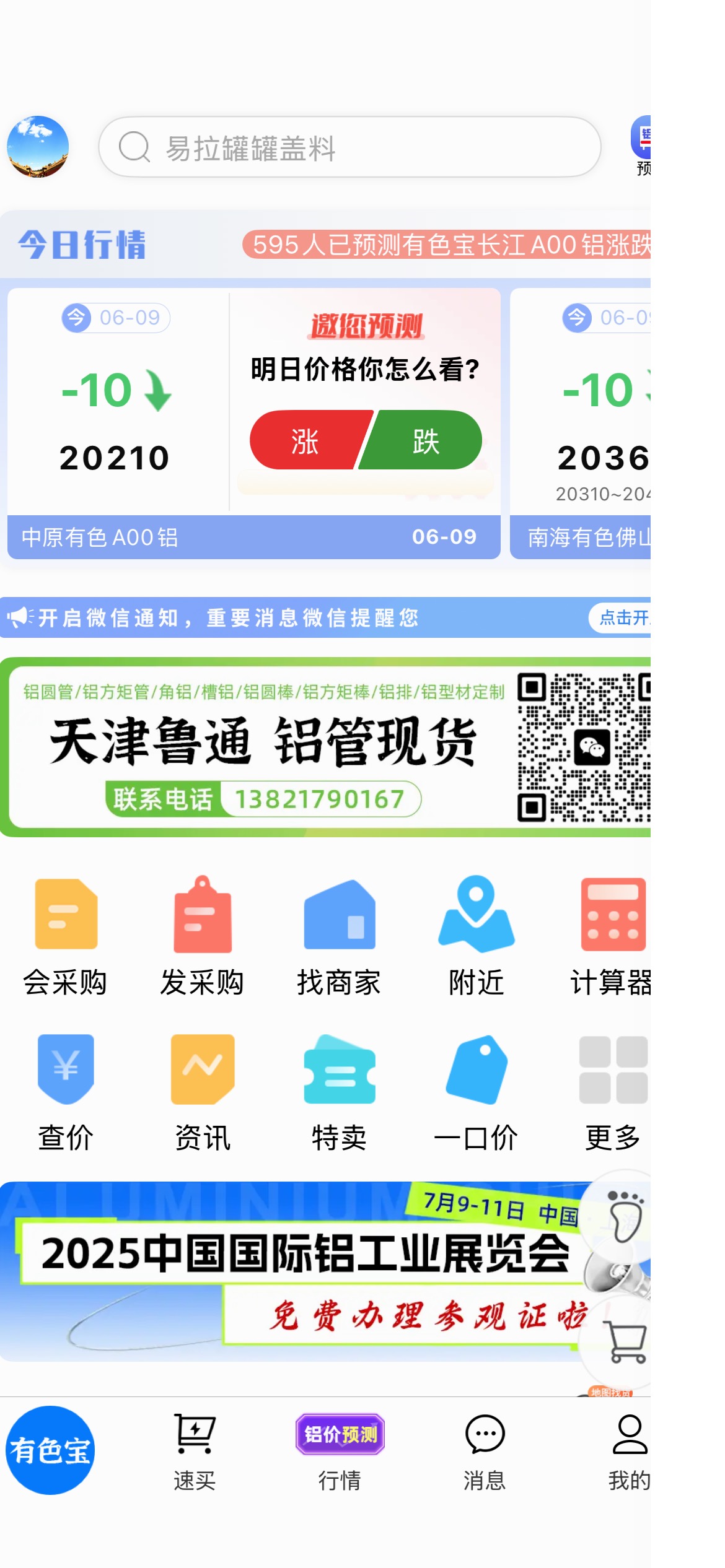Enable WeChat notifications via 点击开启
The width and height of the screenshot is (725, 1568).
click(x=620, y=617)
